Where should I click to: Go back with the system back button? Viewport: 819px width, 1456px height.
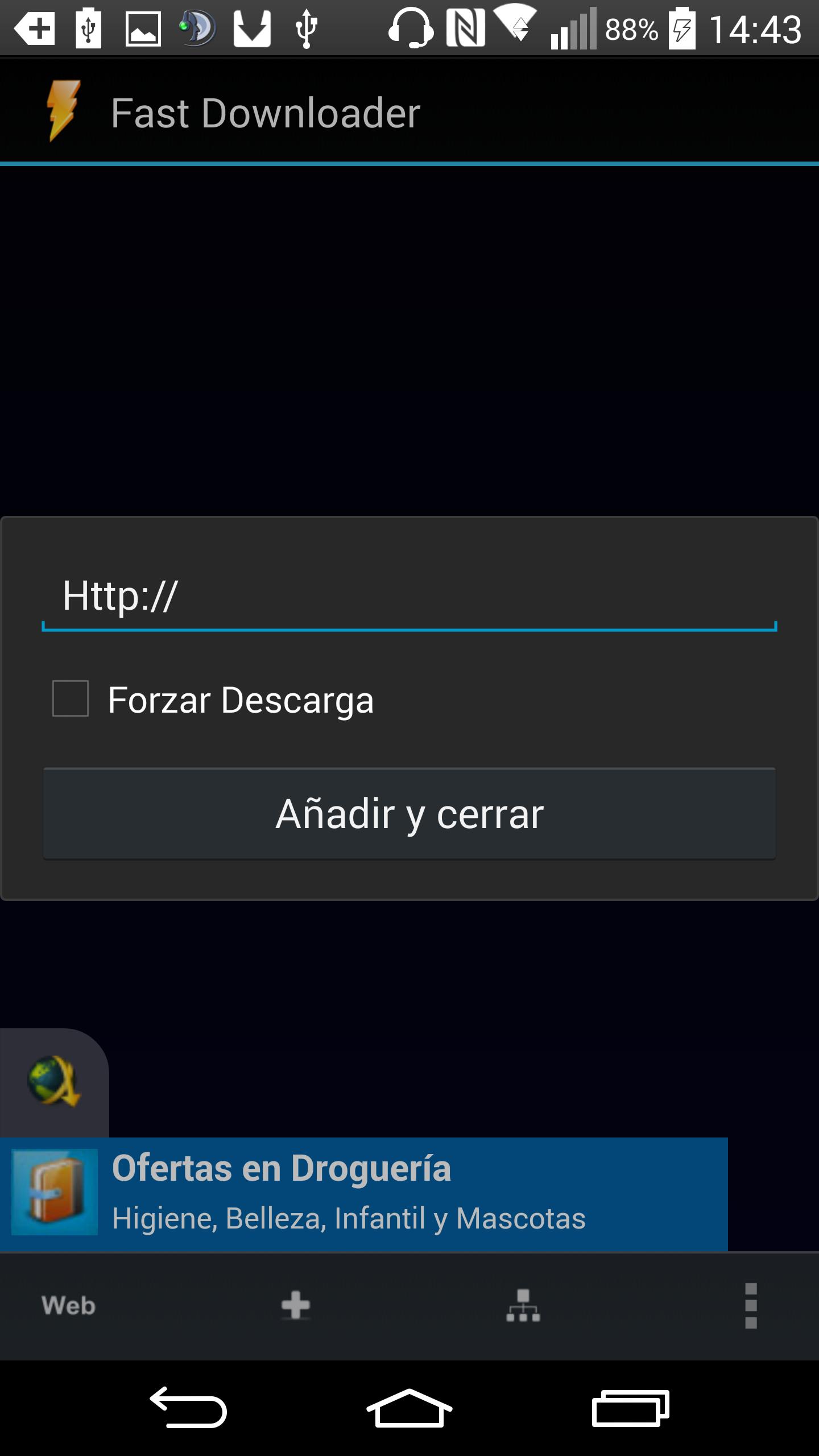click(x=188, y=1408)
